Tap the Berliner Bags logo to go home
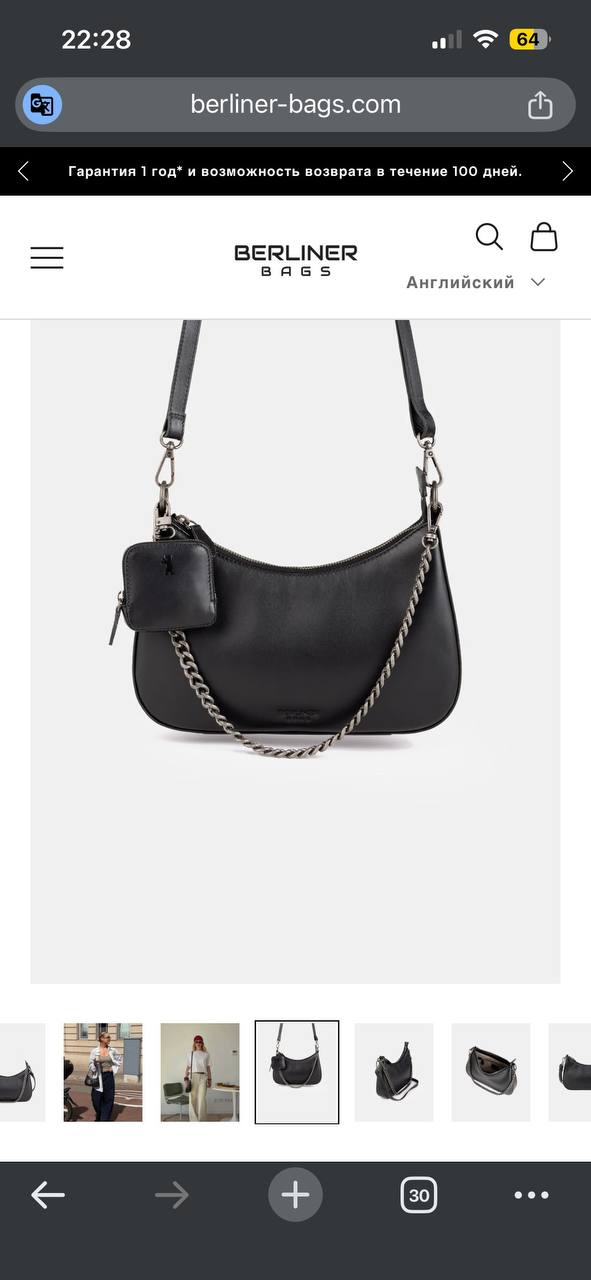Screen dimensions: 591x1280 pos(295,258)
